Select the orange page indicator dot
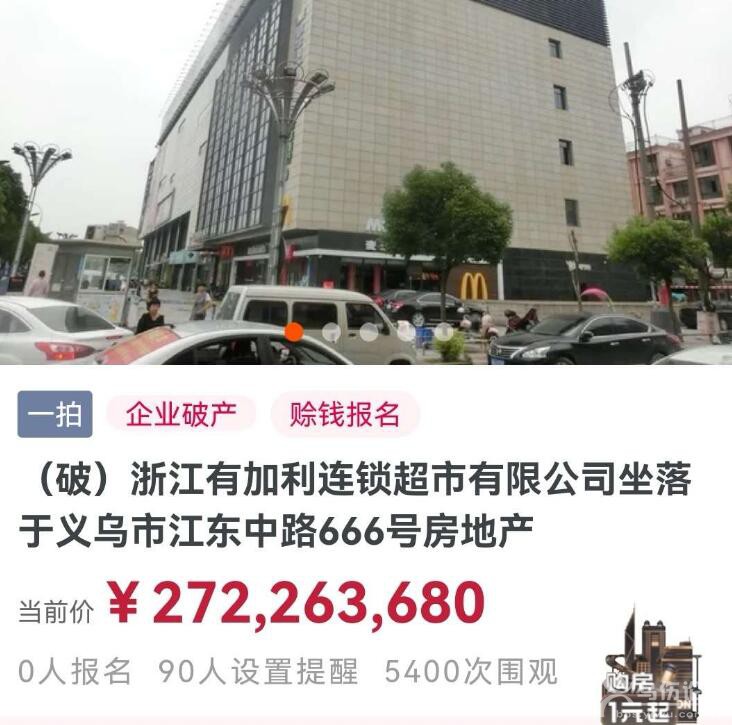The image size is (732, 725). pyautogui.click(x=294, y=332)
